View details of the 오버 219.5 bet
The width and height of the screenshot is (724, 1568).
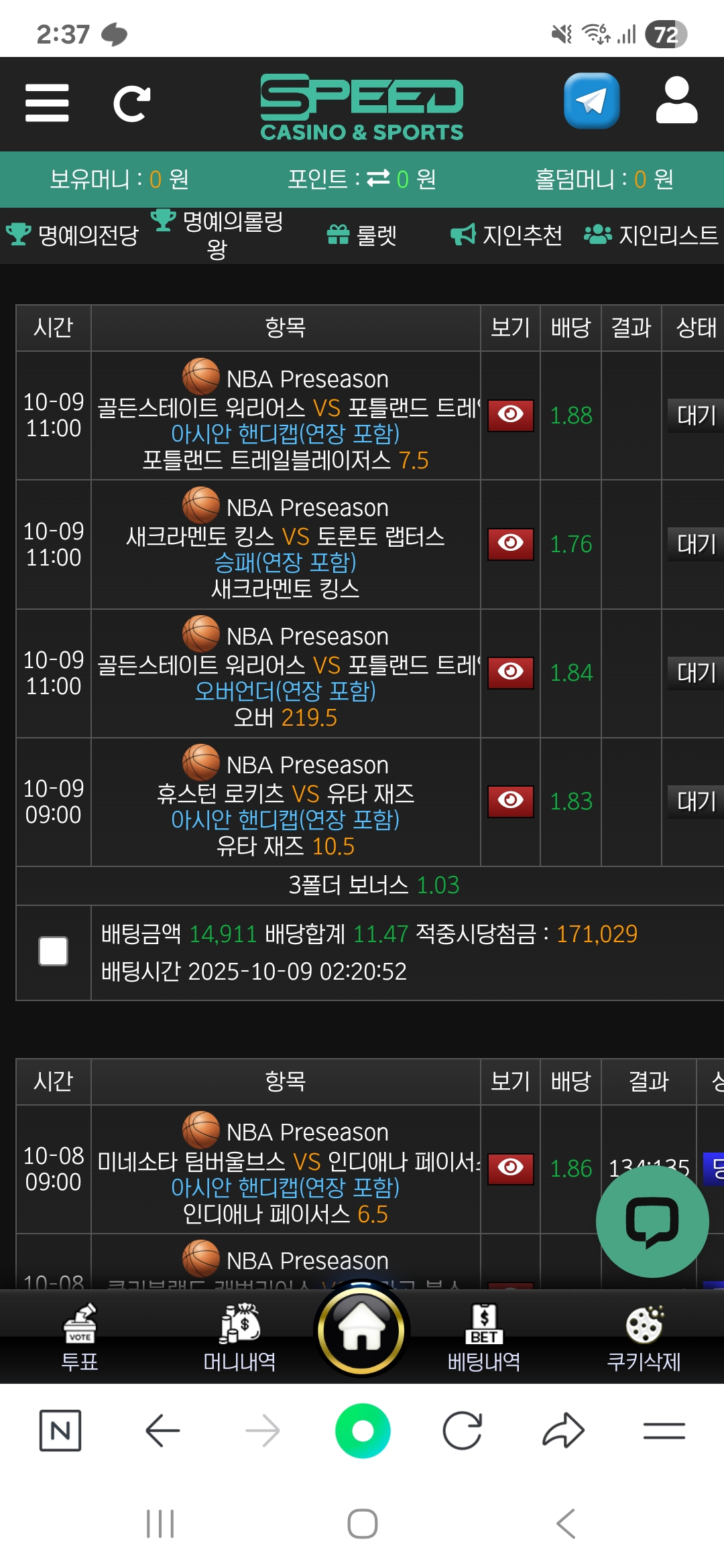(510, 672)
